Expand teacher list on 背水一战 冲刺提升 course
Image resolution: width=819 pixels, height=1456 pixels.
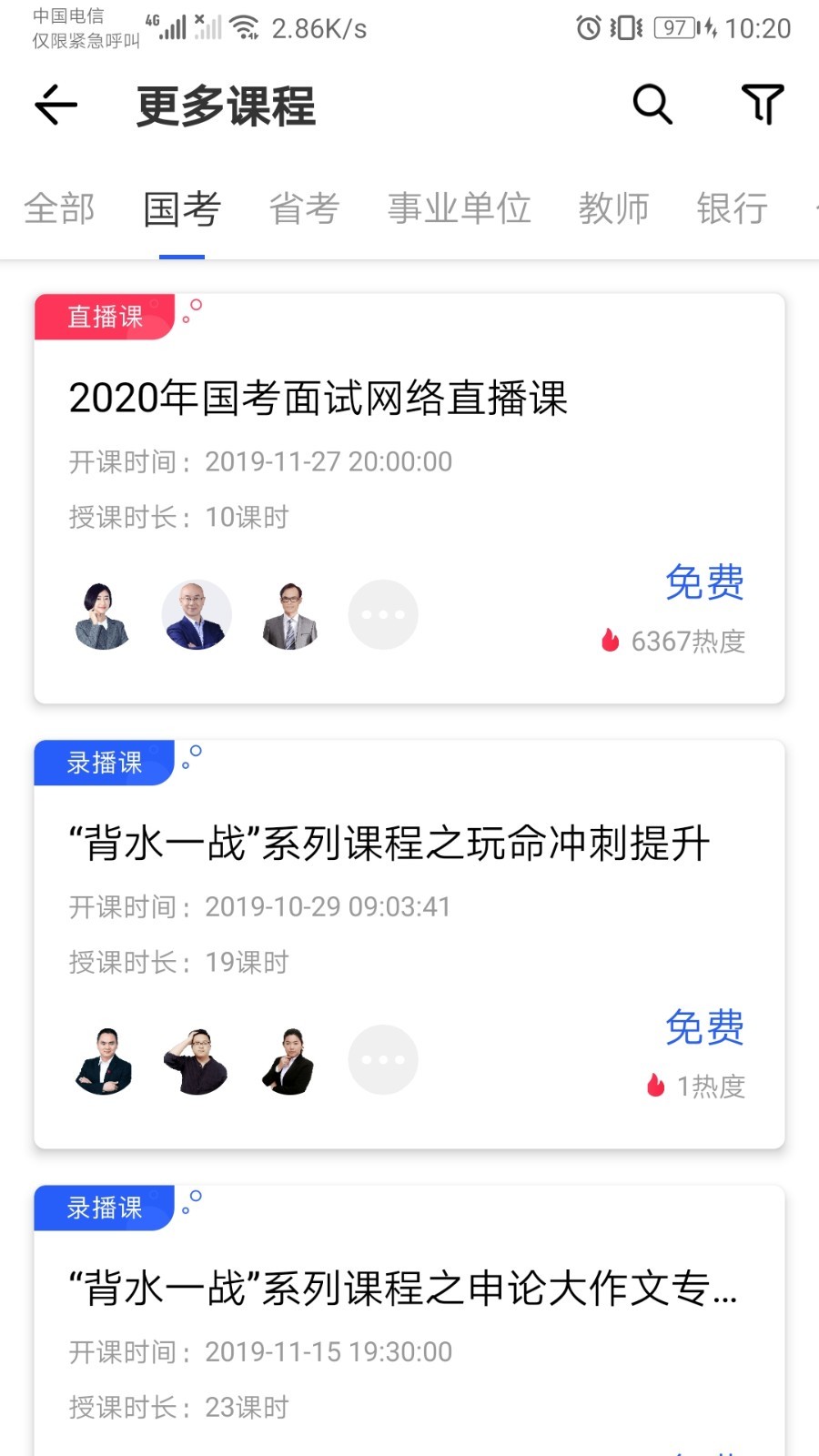tap(382, 1058)
